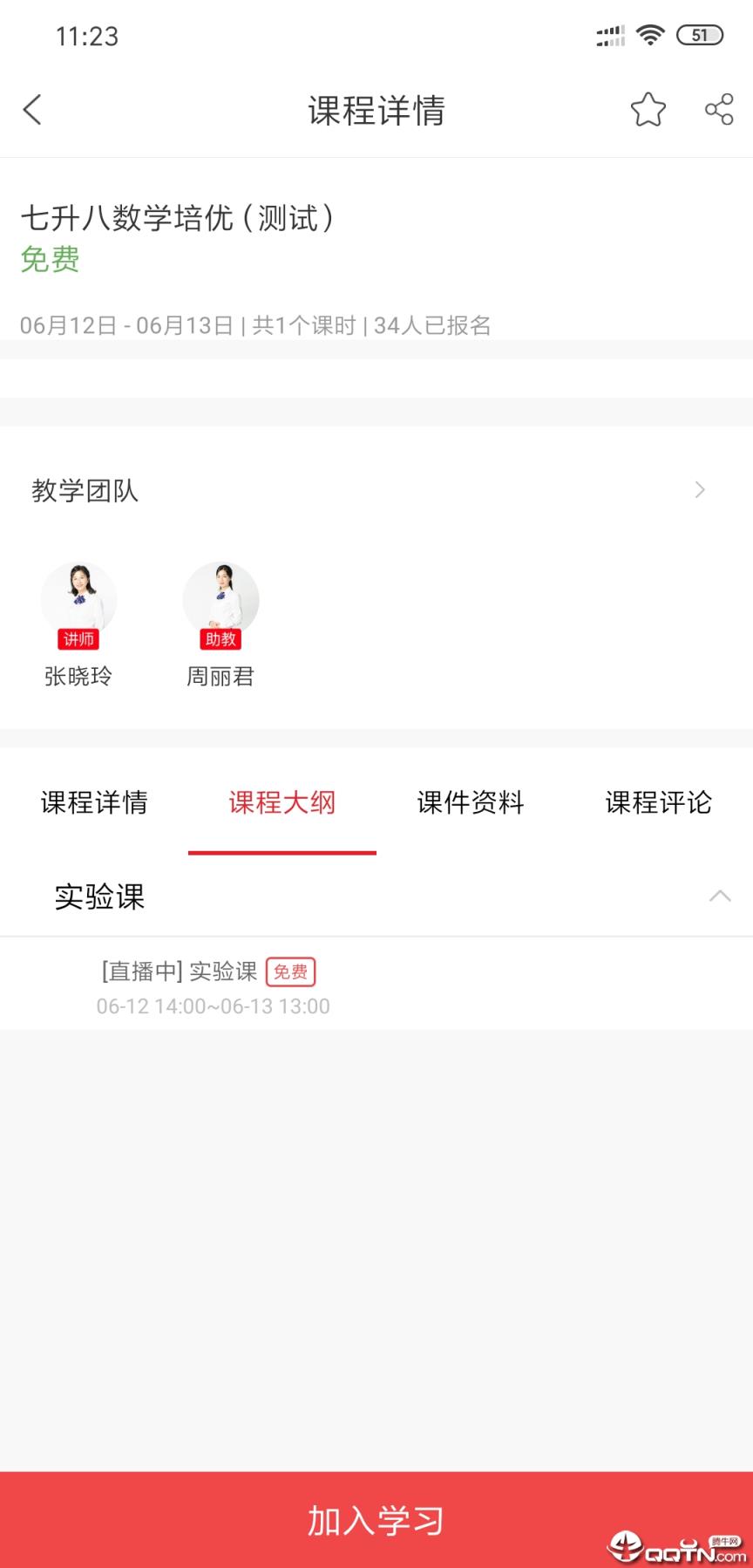The height and width of the screenshot is (1568, 753).
Task: Tap the Wi-Fi icon in the status bar
Action: [x=650, y=35]
